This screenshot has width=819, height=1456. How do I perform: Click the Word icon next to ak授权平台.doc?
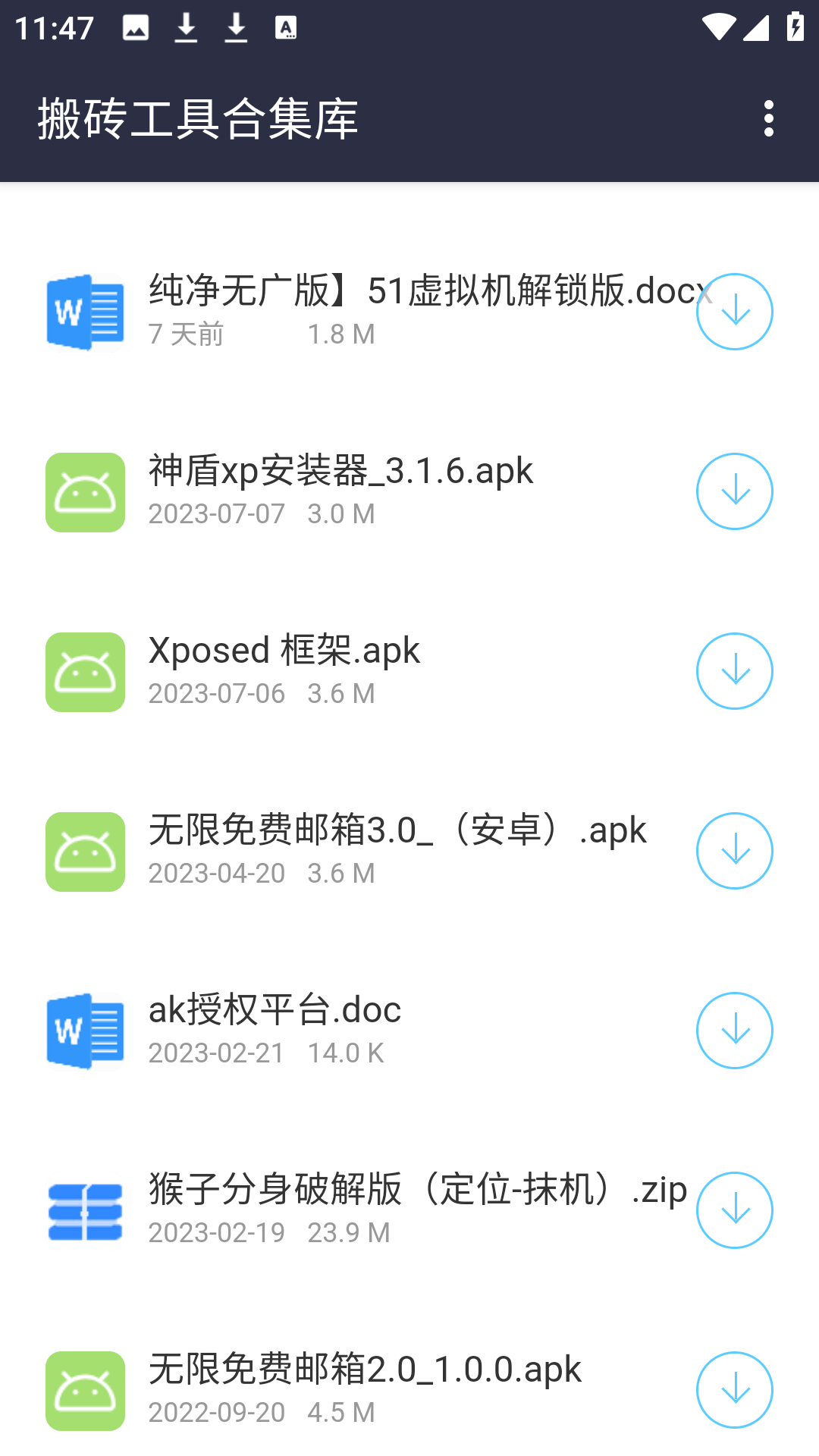[x=85, y=1031]
